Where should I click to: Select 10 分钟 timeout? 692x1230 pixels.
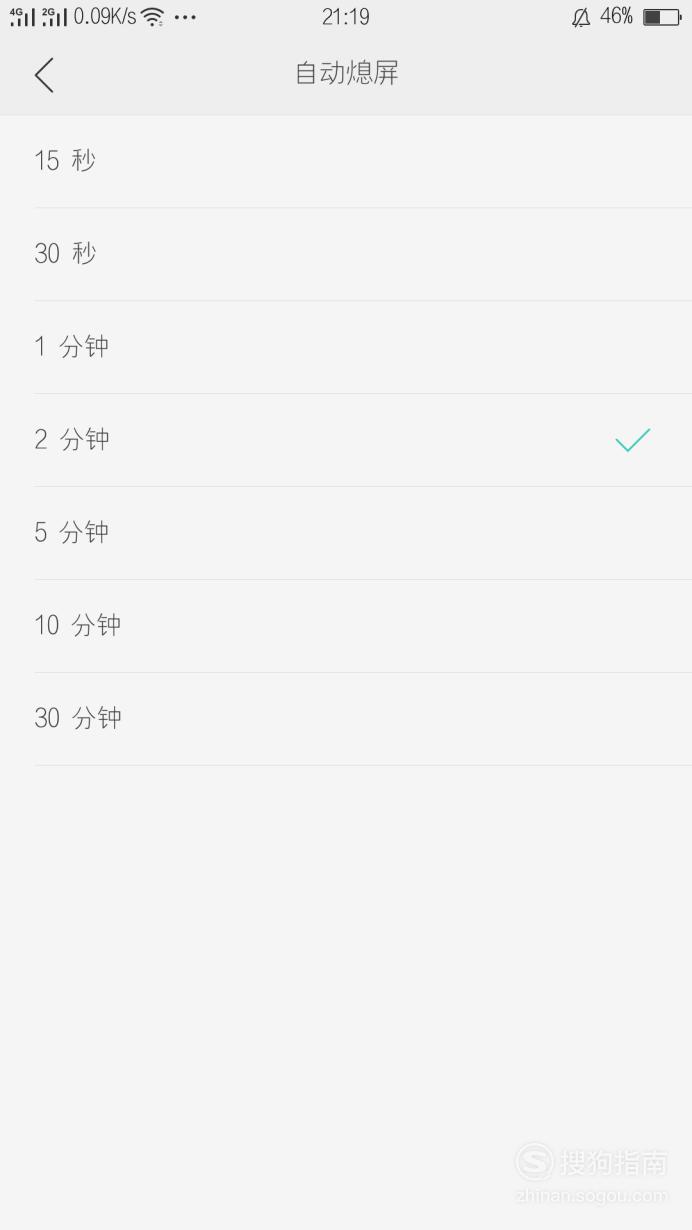click(346, 626)
